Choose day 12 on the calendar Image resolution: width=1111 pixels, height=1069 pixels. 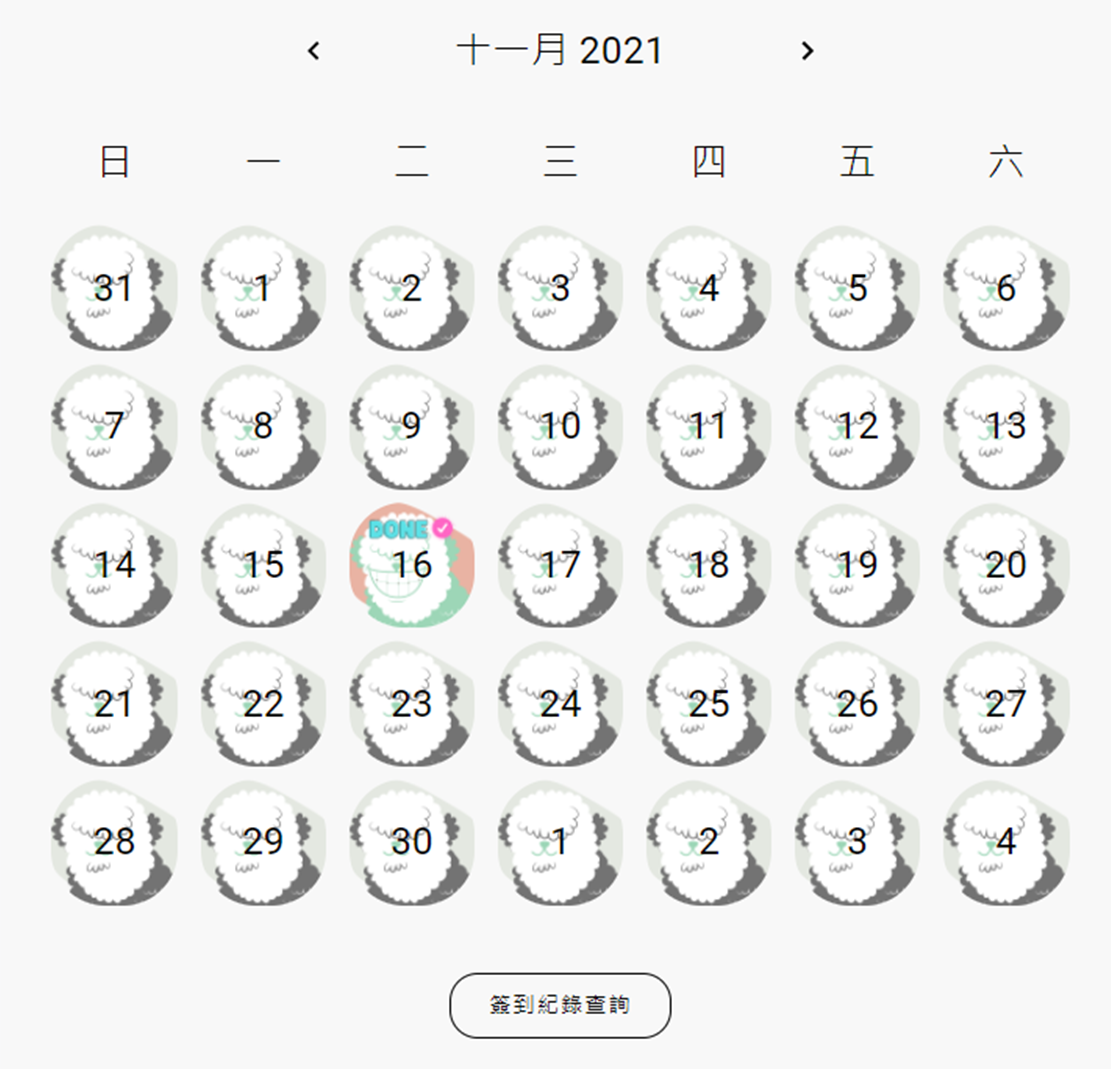click(x=857, y=427)
